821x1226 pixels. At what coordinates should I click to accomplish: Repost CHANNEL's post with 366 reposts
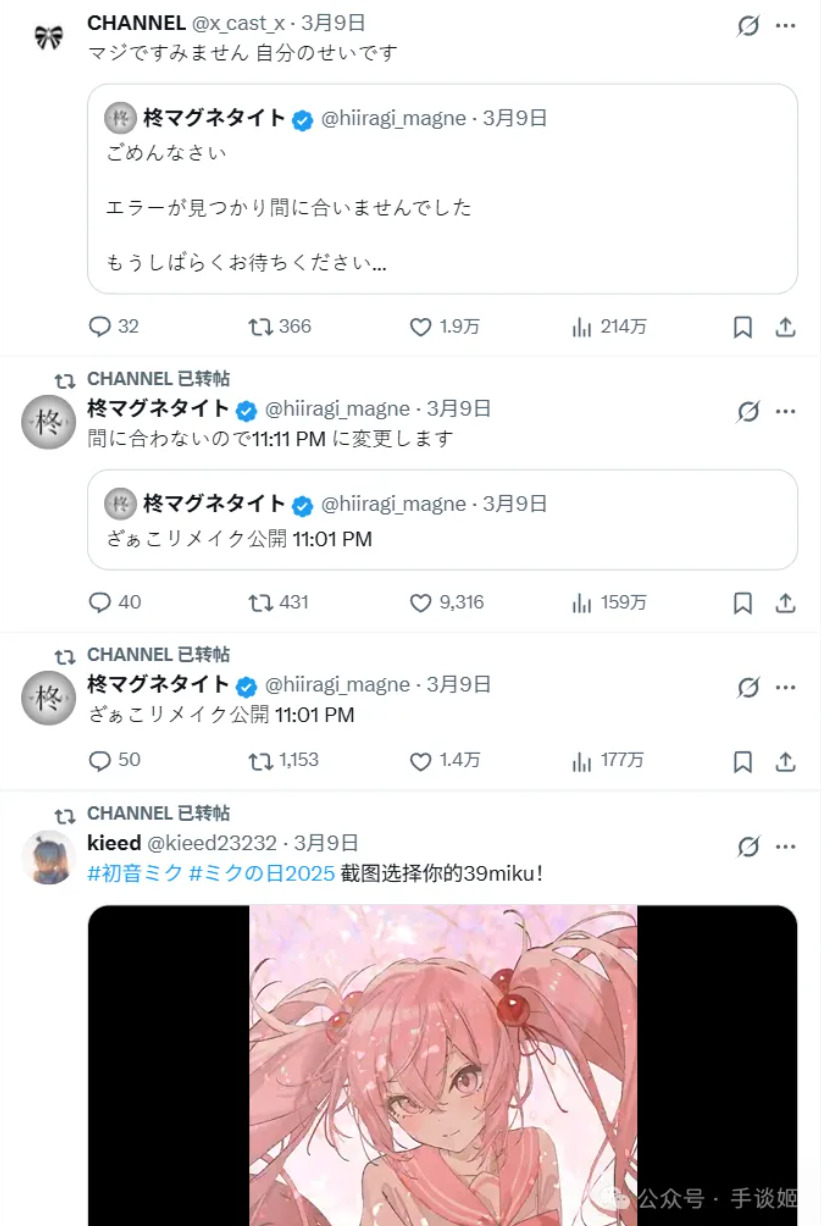pyautogui.click(x=261, y=327)
